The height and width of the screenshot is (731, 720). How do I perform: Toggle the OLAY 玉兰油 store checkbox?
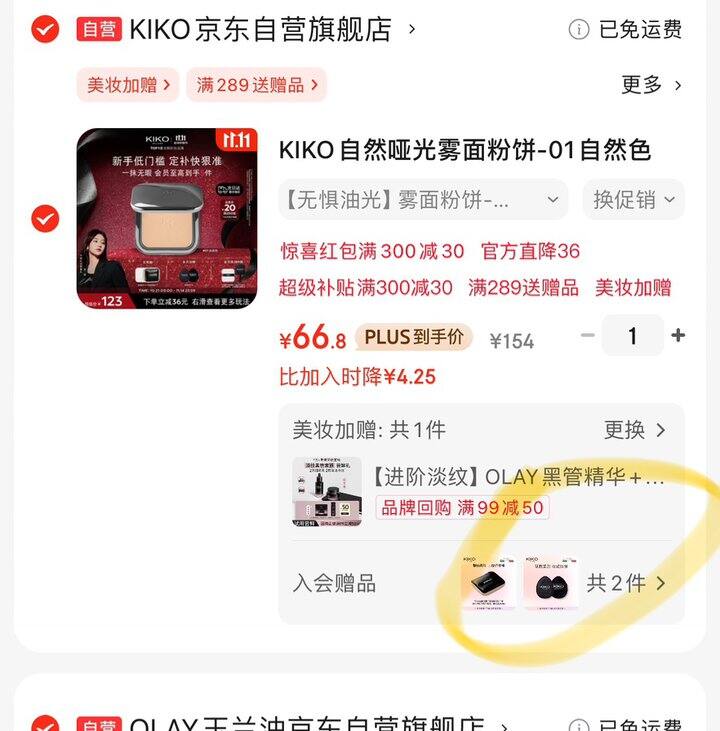45,724
